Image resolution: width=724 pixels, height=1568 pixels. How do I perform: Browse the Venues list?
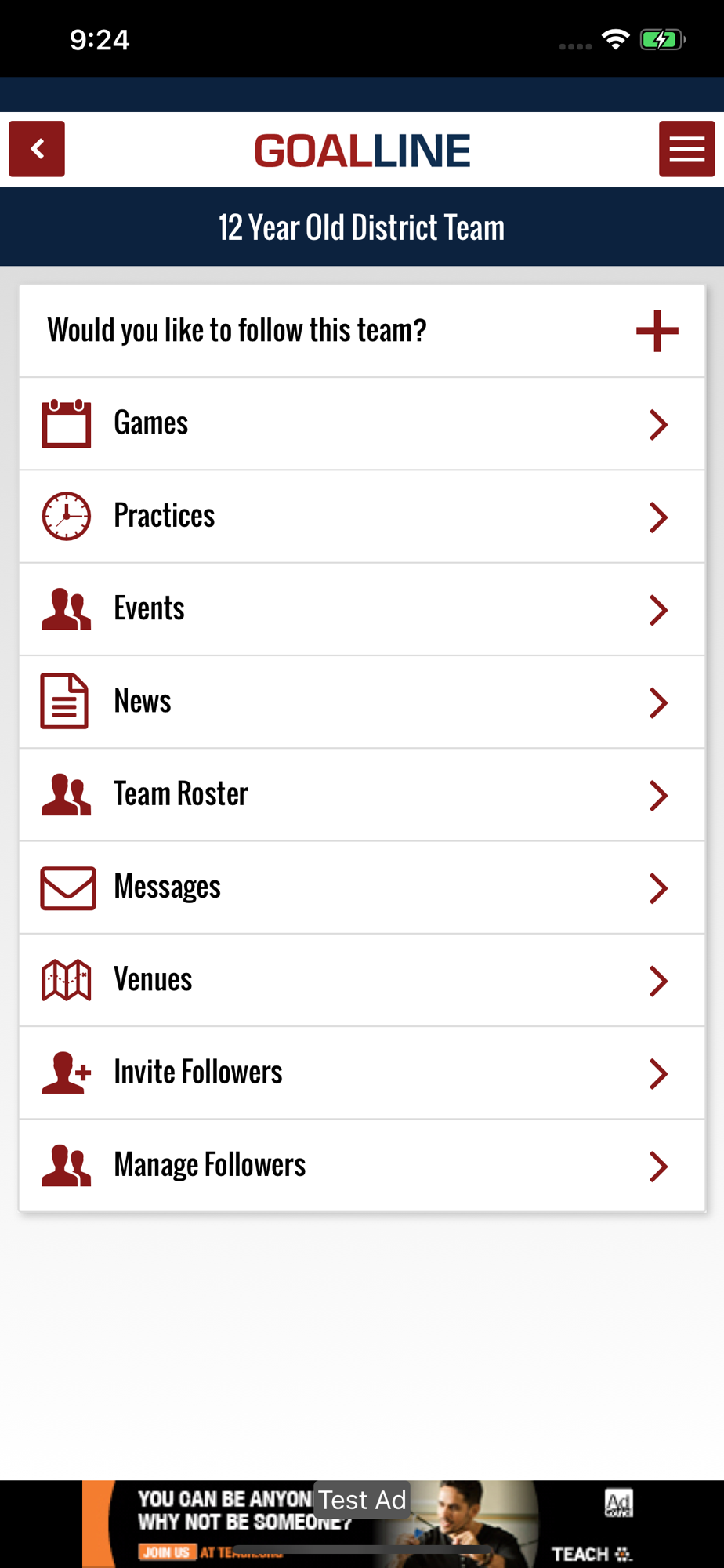pos(362,980)
